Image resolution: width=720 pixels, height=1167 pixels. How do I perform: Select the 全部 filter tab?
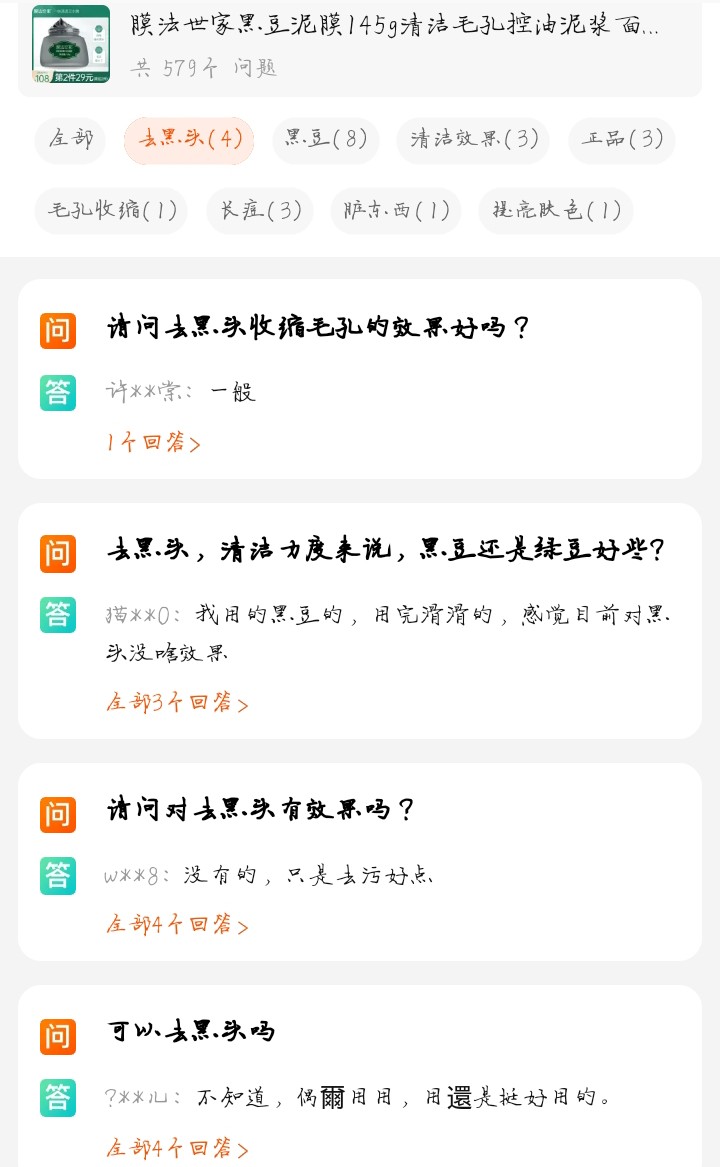click(x=69, y=140)
